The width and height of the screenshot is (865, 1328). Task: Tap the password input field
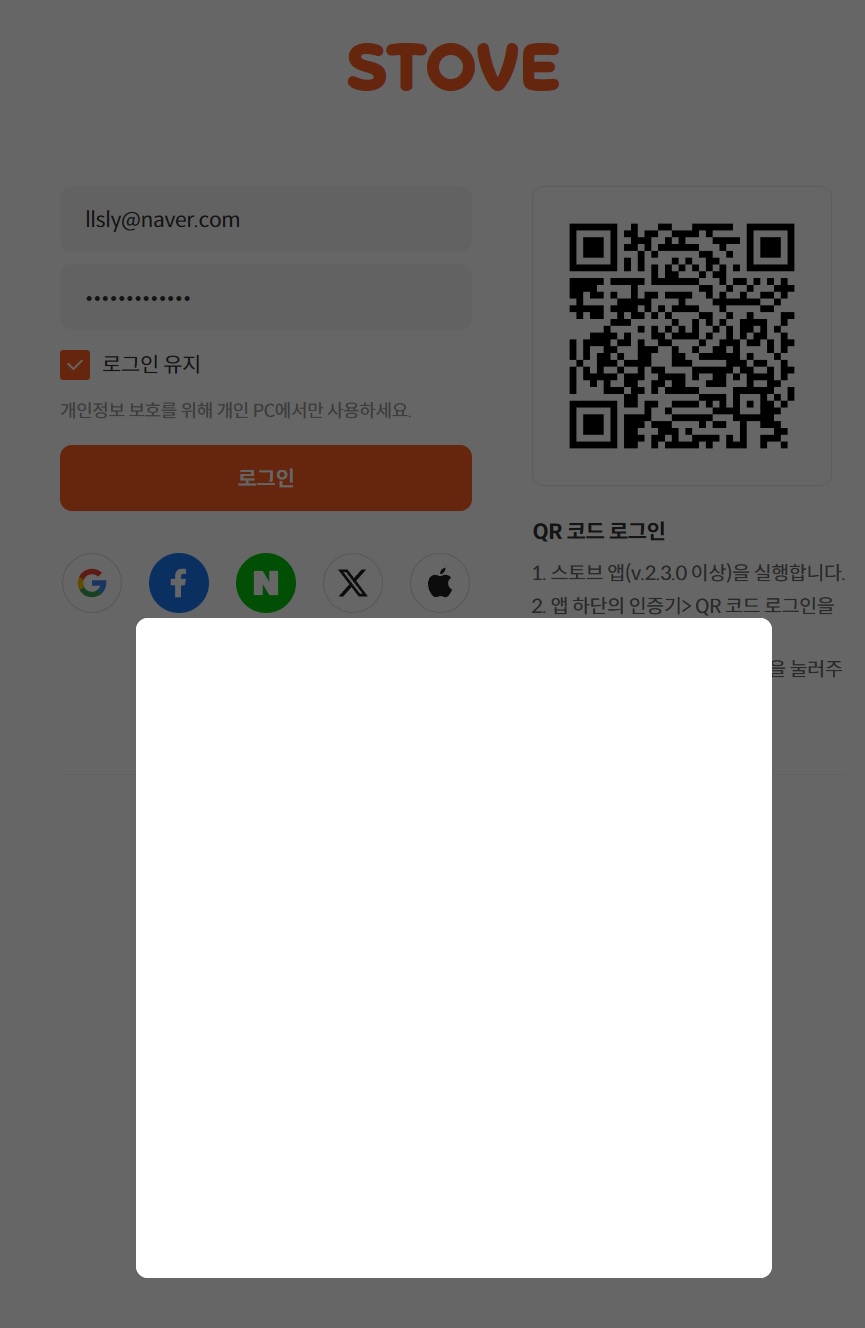click(265, 298)
